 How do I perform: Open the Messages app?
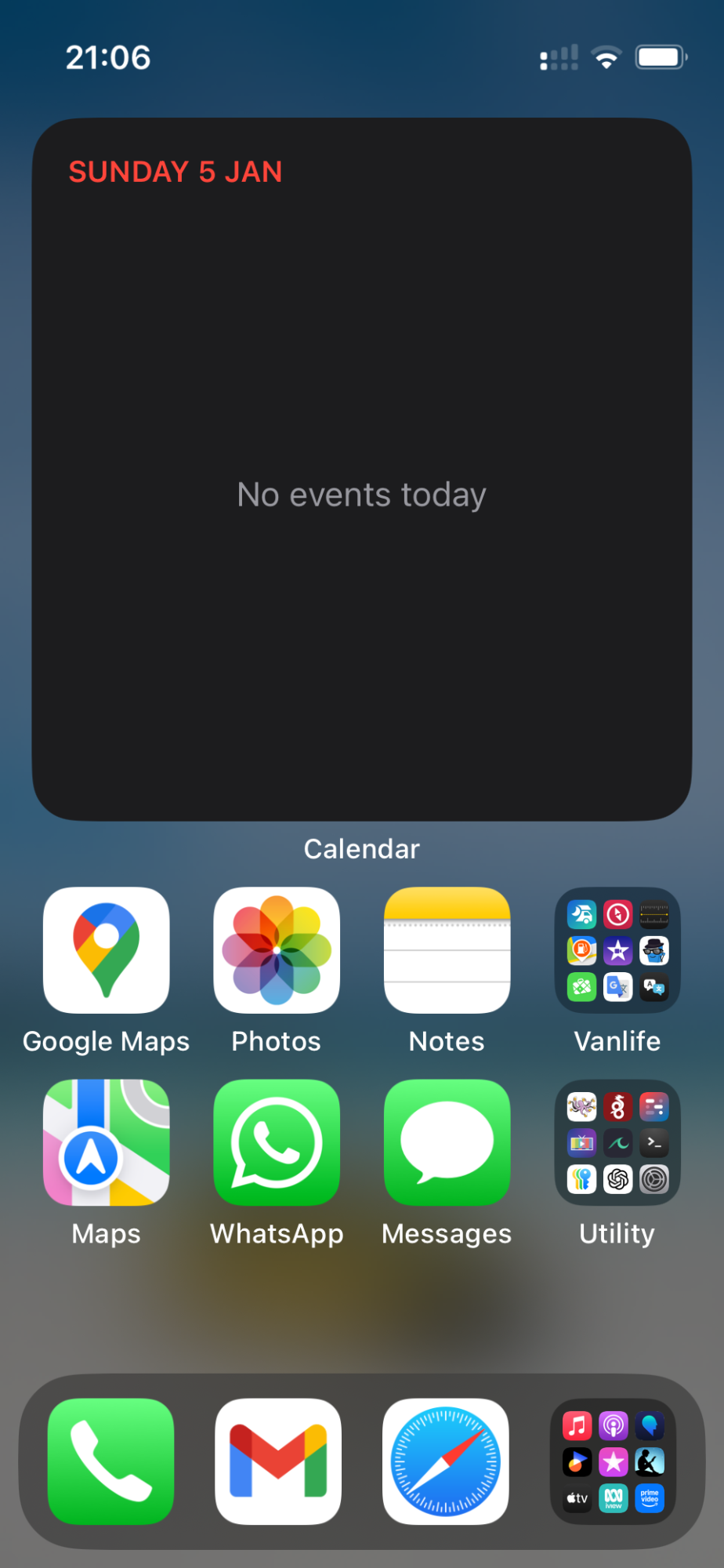point(447,1142)
